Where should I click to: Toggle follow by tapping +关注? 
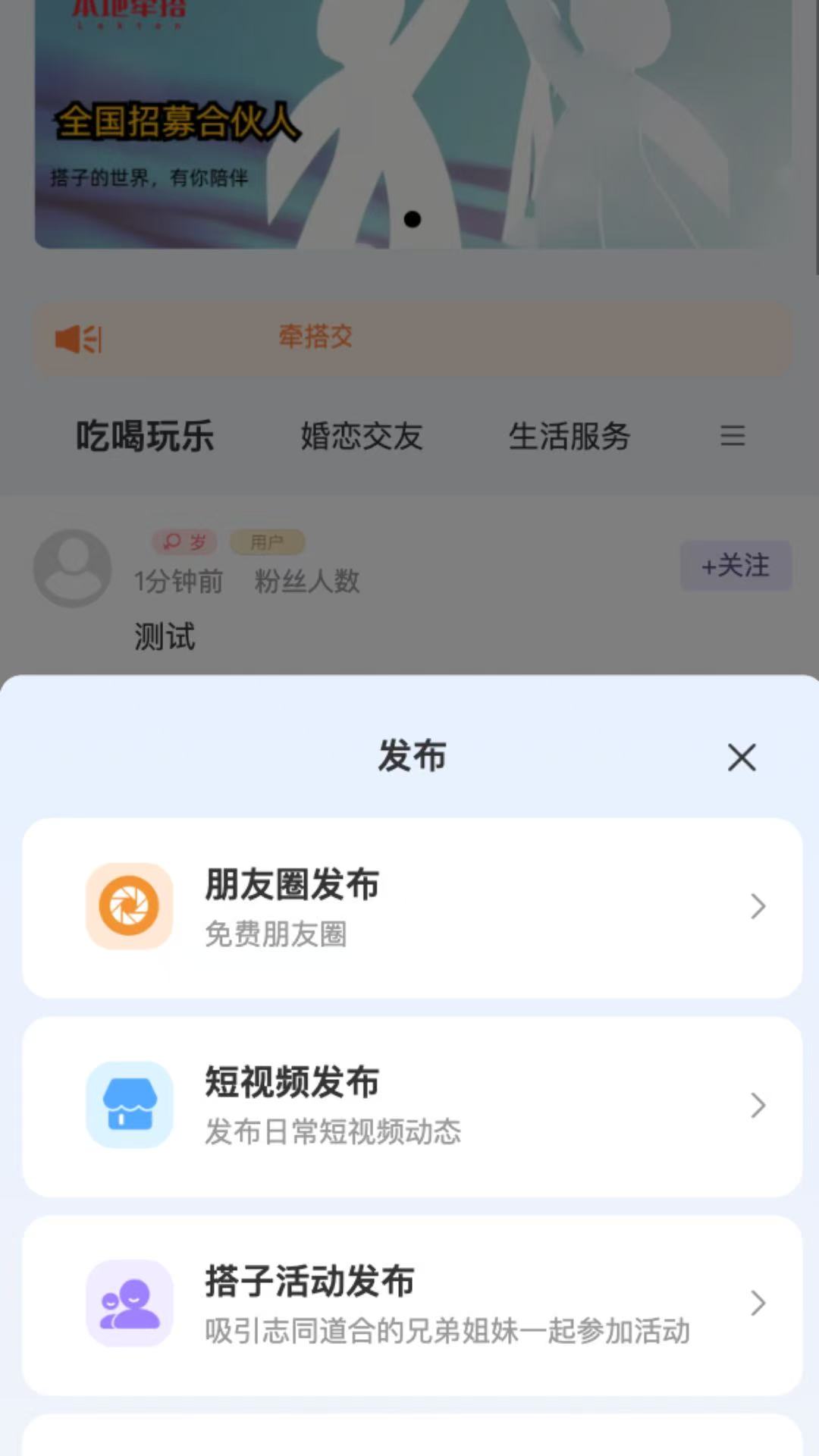coord(736,566)
